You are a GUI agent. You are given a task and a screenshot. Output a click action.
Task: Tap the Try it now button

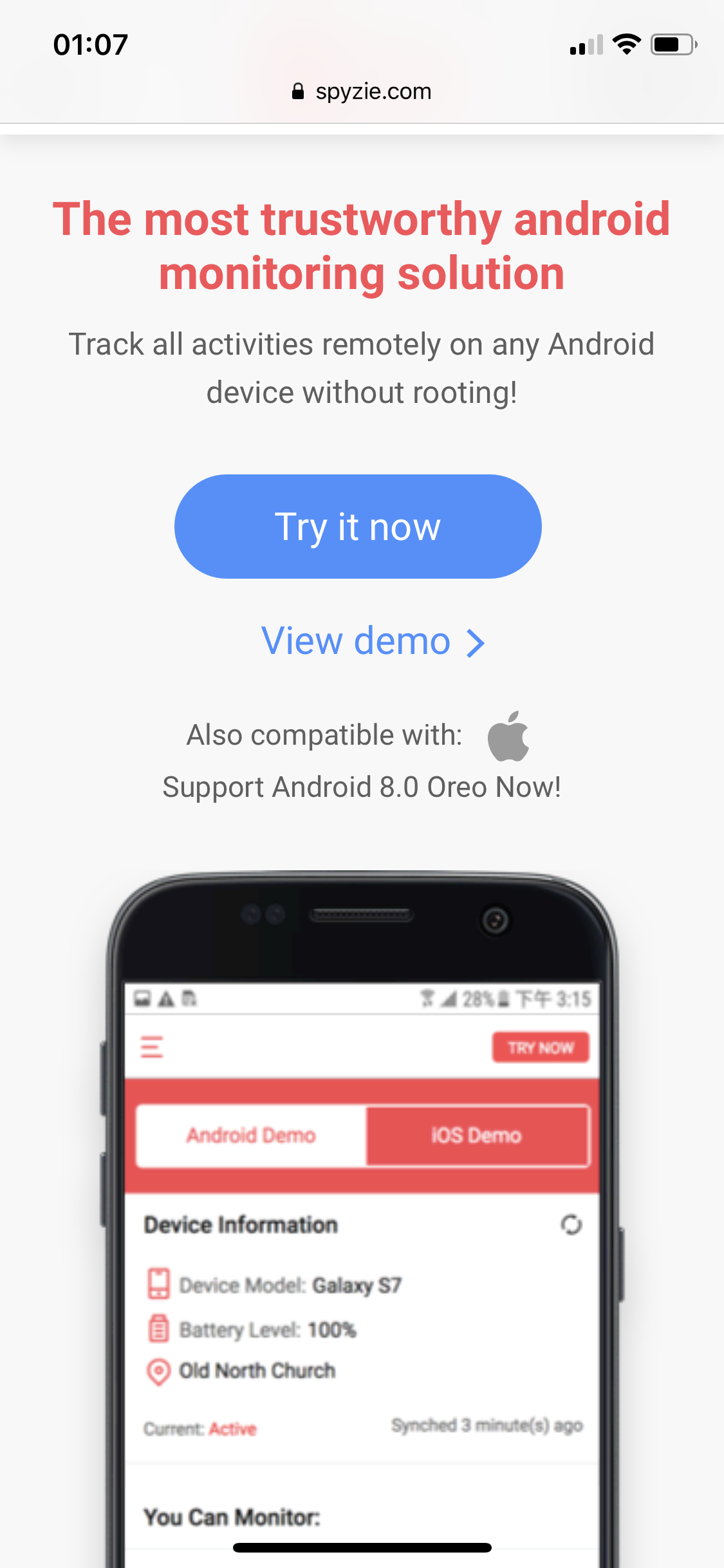[358, 527]
